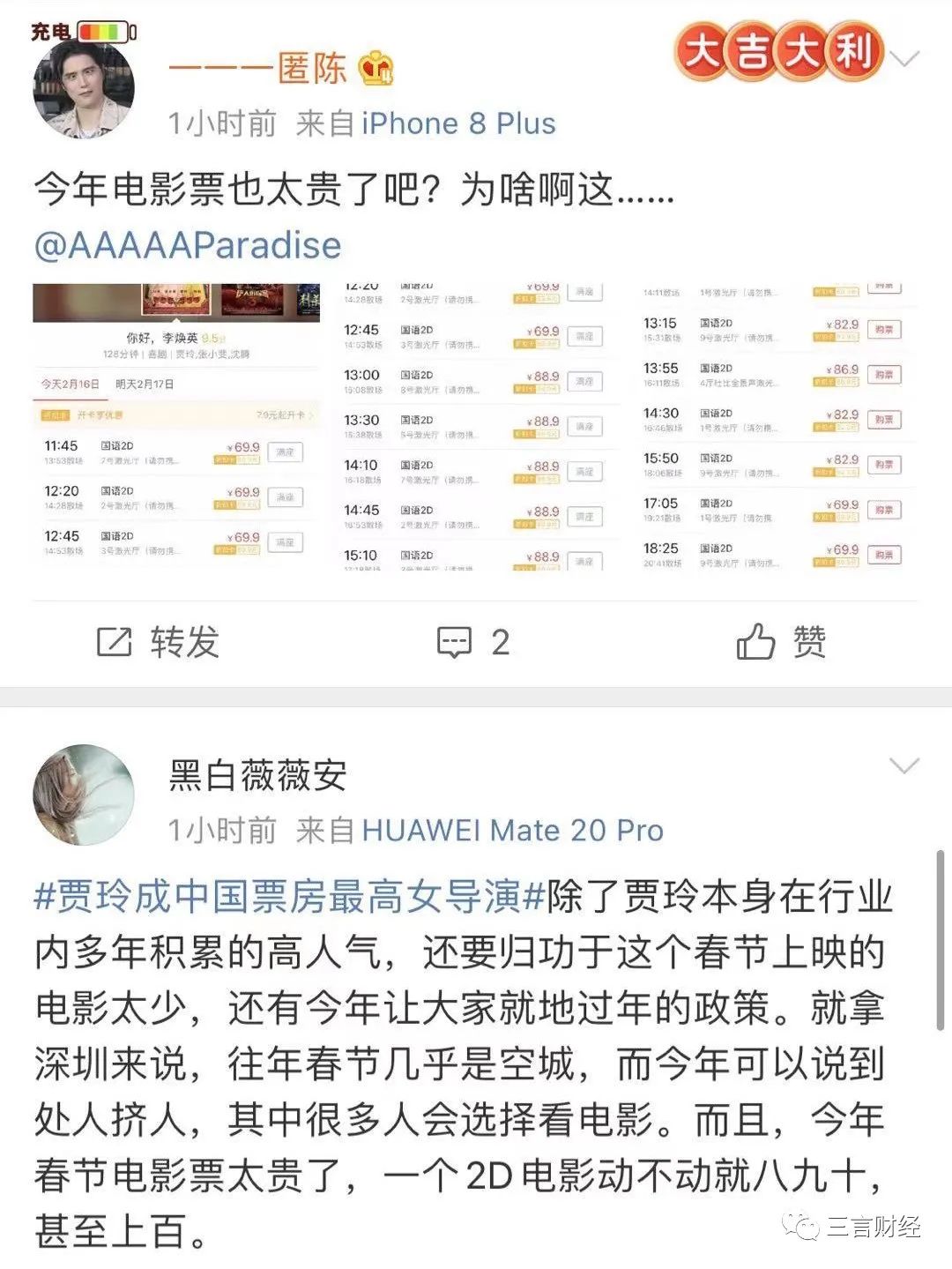Like 匿陈's post with 赞
Screen dimensions: 952x1269
[x=781, y=642]
